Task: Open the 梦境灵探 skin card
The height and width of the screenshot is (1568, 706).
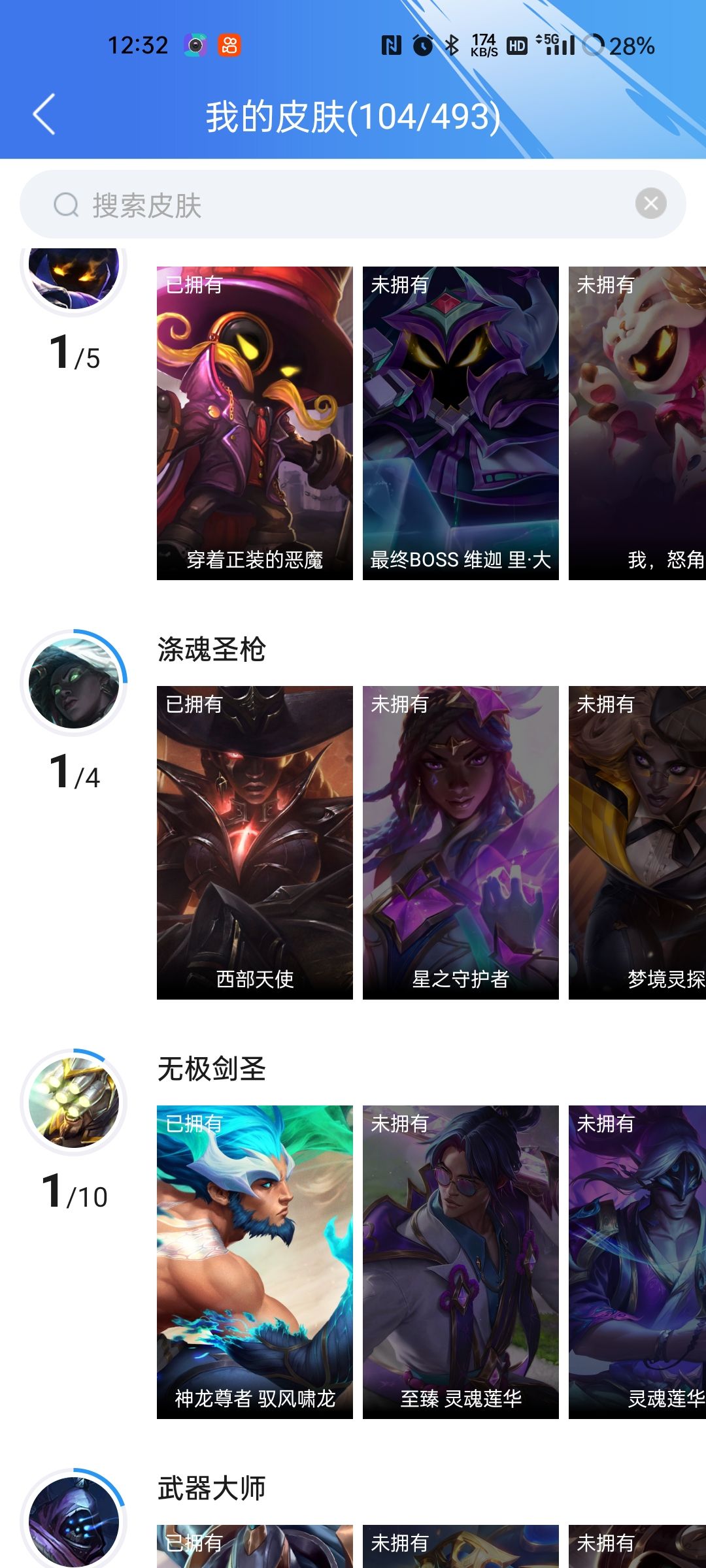Action: point(637,842)
